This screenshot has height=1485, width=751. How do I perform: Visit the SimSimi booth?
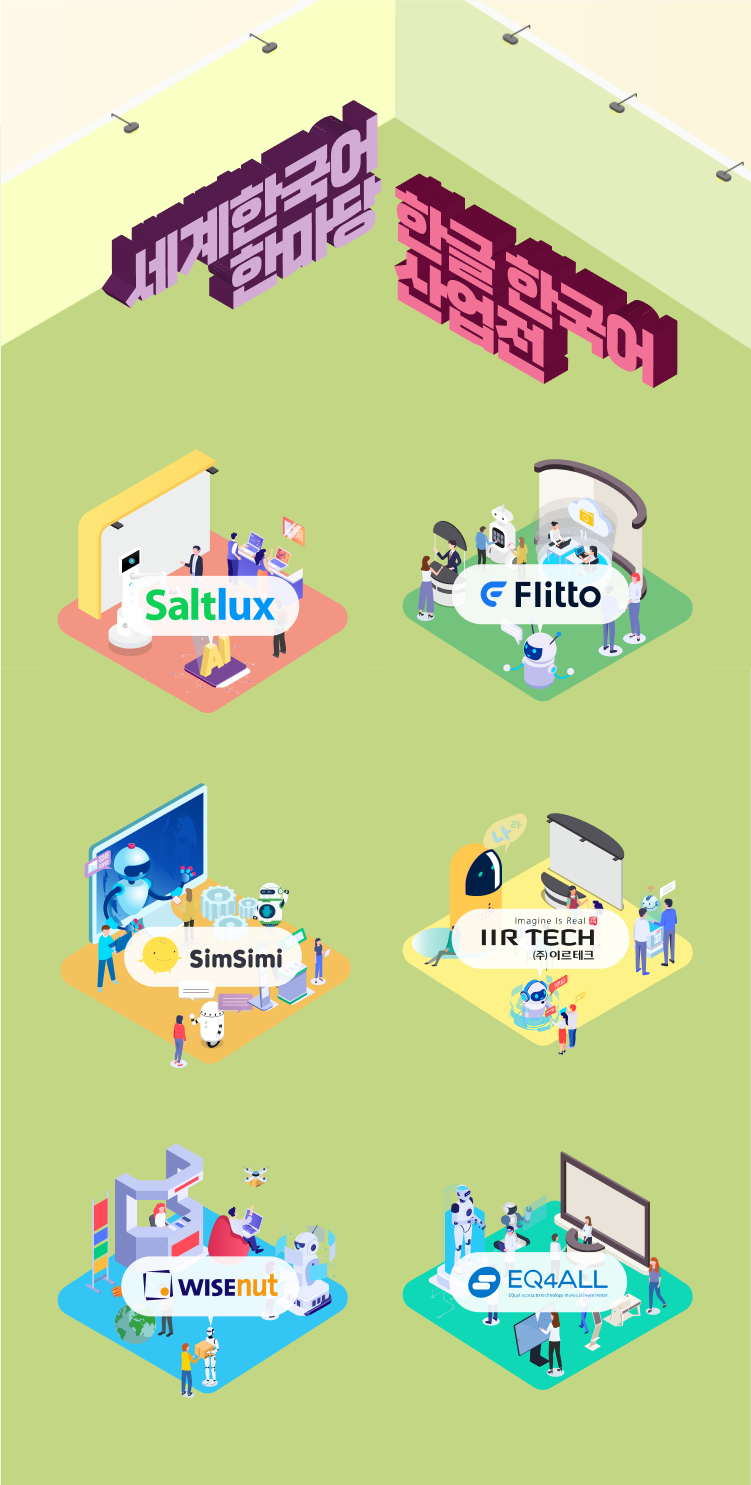tap(212, 958)
